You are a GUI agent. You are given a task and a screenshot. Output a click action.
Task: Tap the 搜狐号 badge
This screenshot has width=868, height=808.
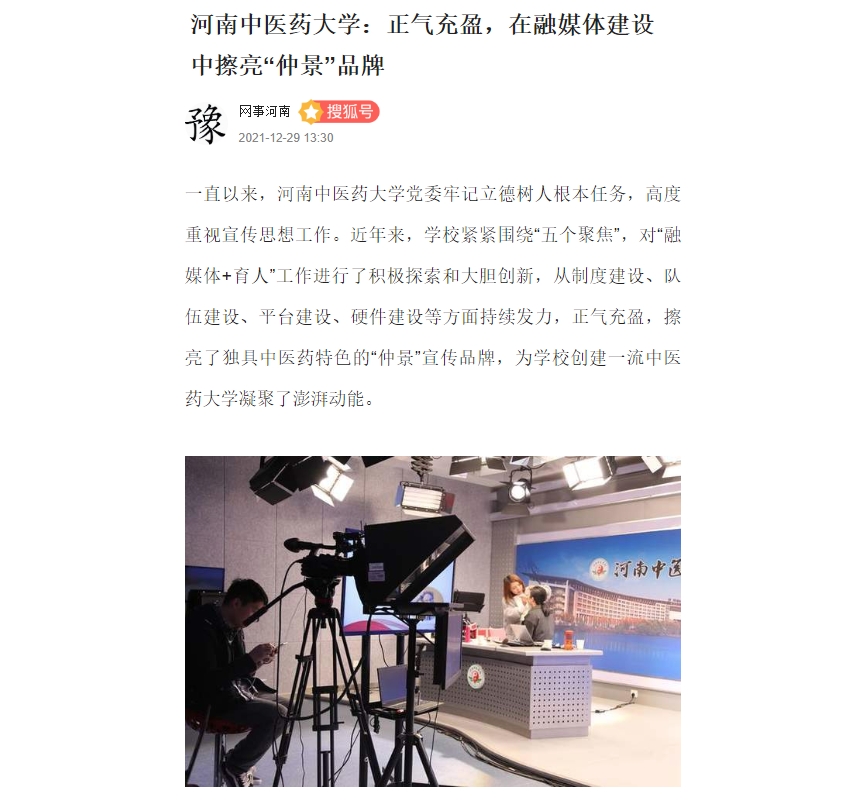[339, 112]
